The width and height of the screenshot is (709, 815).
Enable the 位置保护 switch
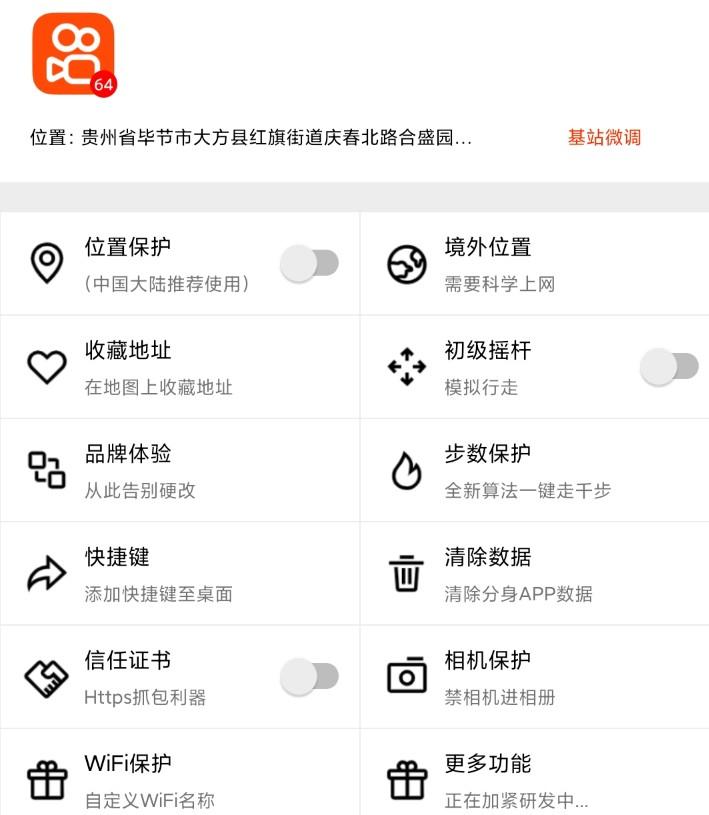309,264
